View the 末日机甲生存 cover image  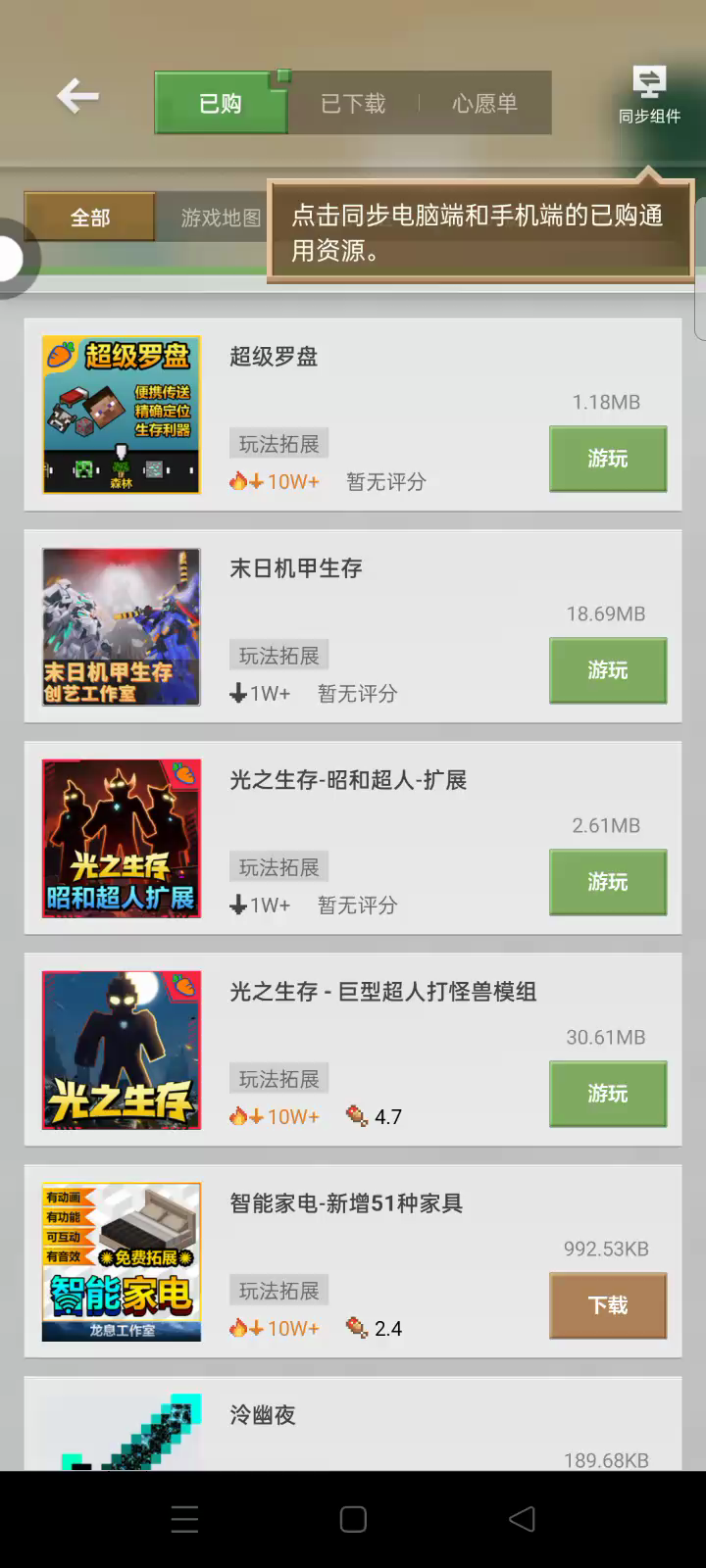(x=122, y=626)
